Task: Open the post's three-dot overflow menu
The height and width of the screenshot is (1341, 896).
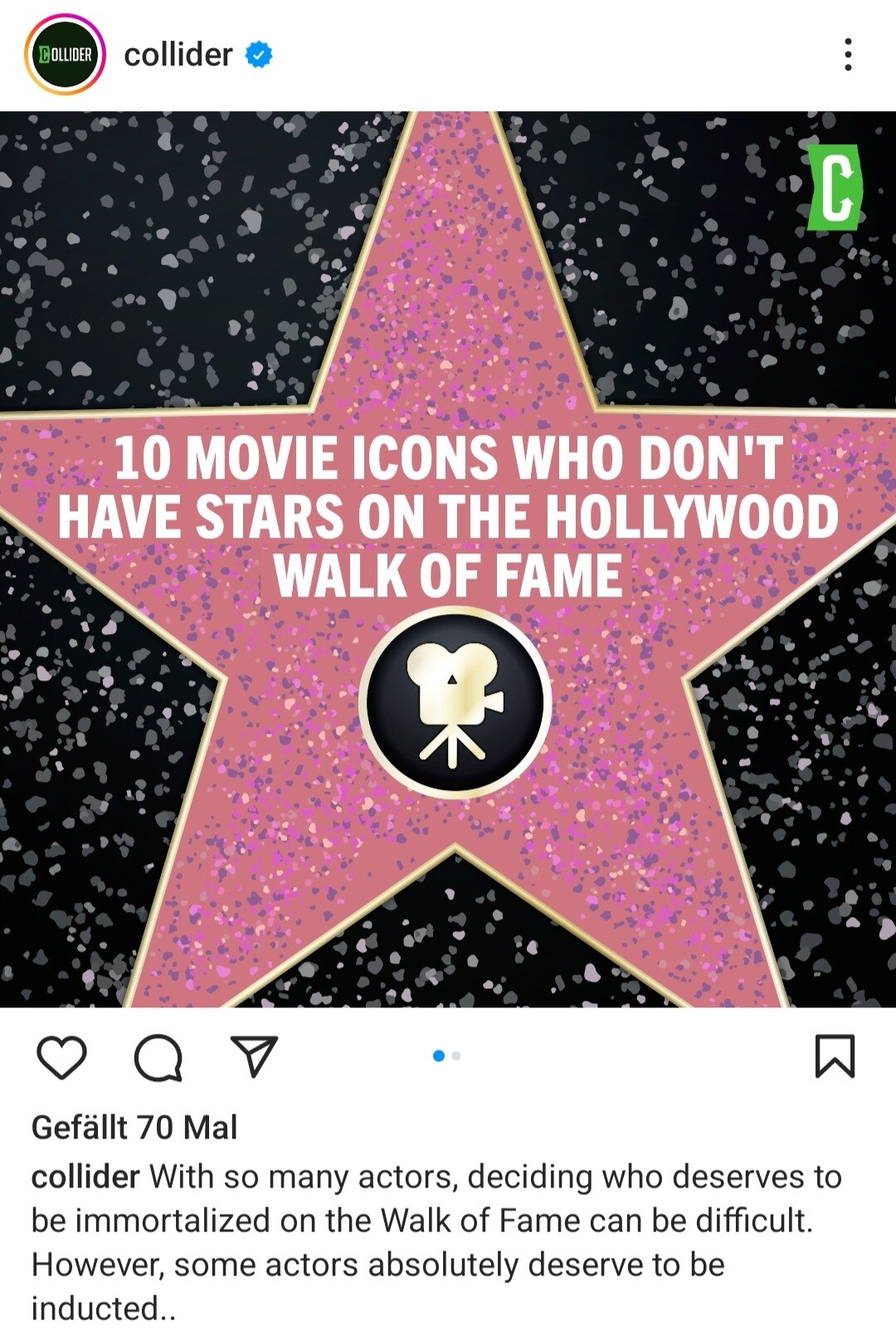Action: (847, 55)
